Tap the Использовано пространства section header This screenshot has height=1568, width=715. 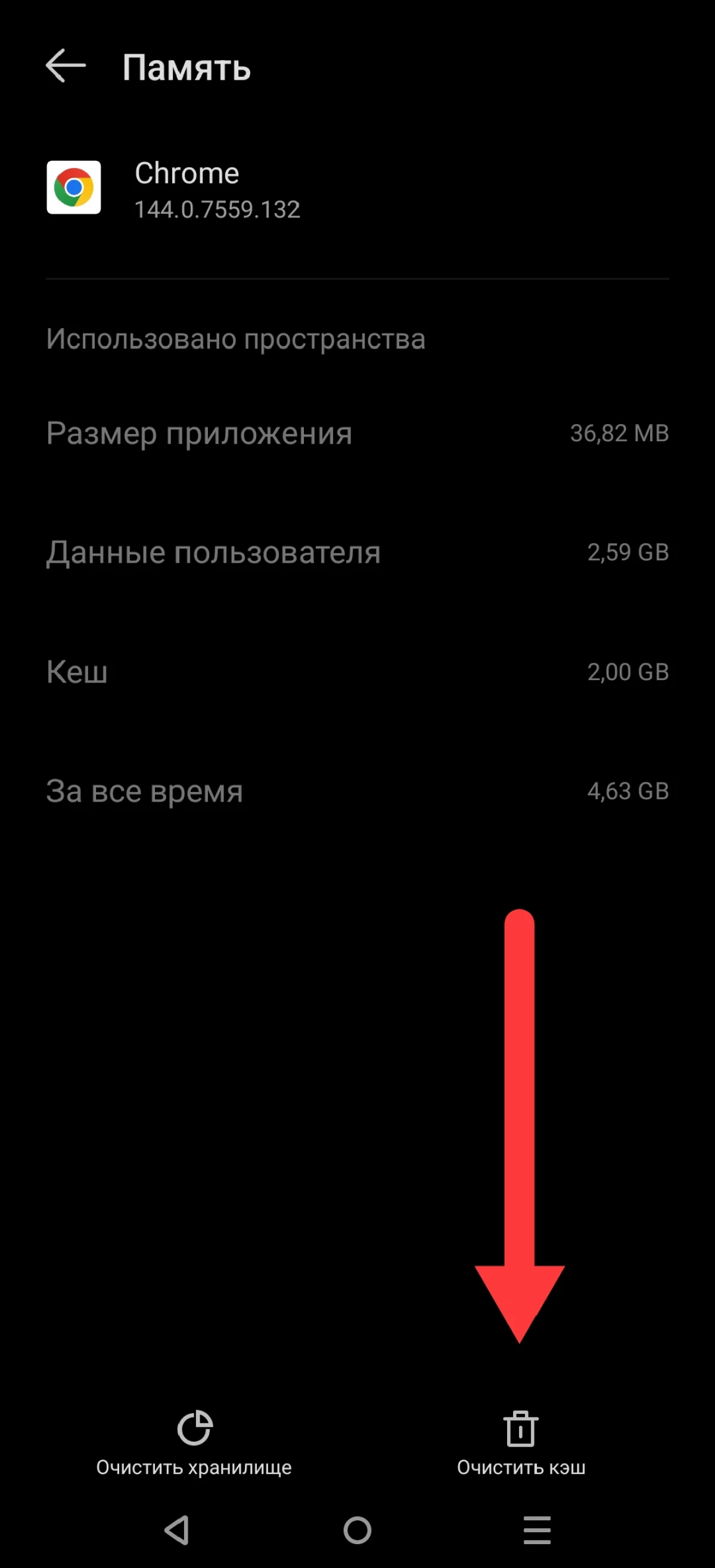(x=237, y=339)
